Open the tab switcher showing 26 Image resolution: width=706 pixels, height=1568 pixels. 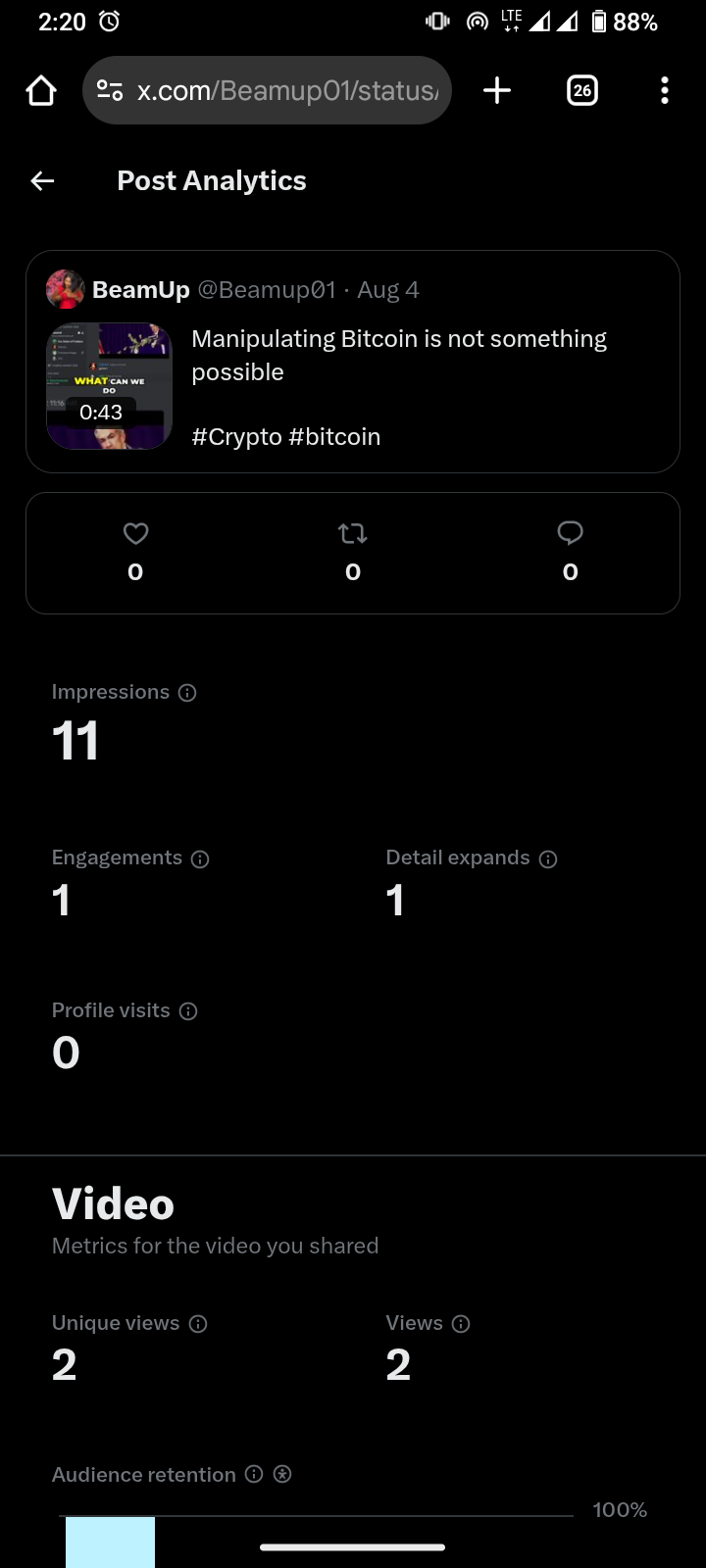(x=582, y=91)
